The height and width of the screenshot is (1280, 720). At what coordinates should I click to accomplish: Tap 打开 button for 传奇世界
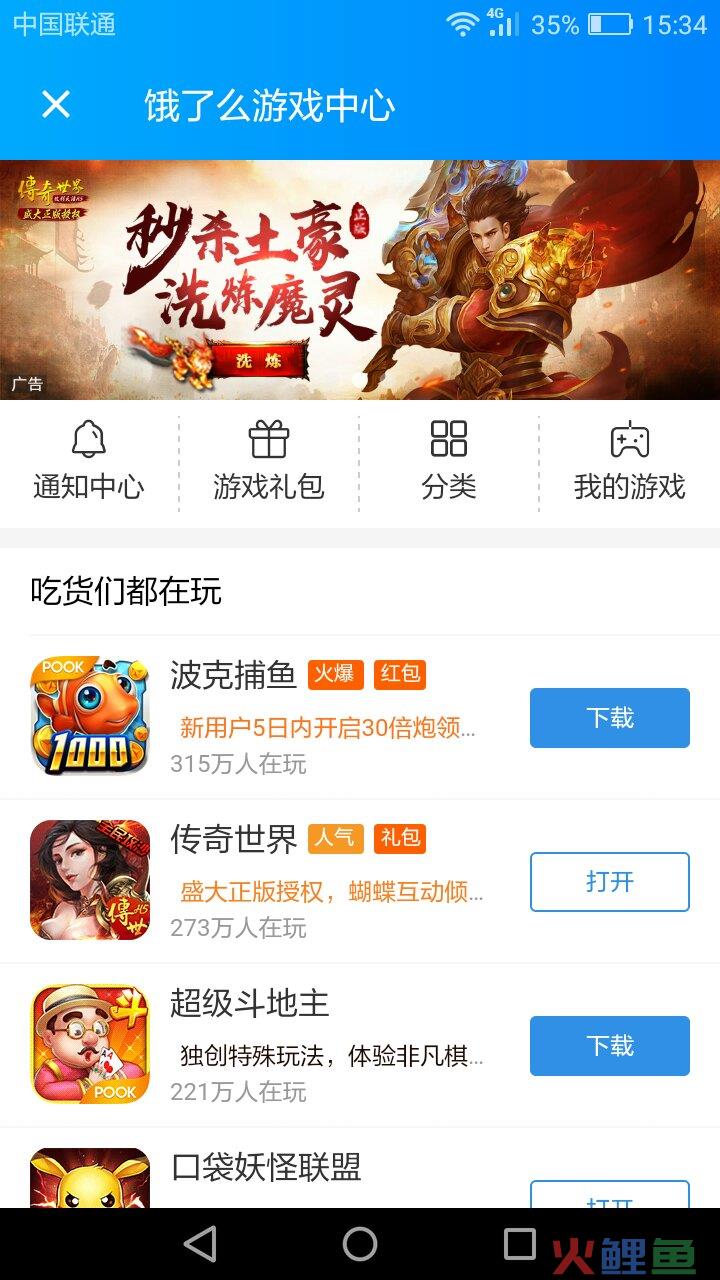[x=609, y=882]
